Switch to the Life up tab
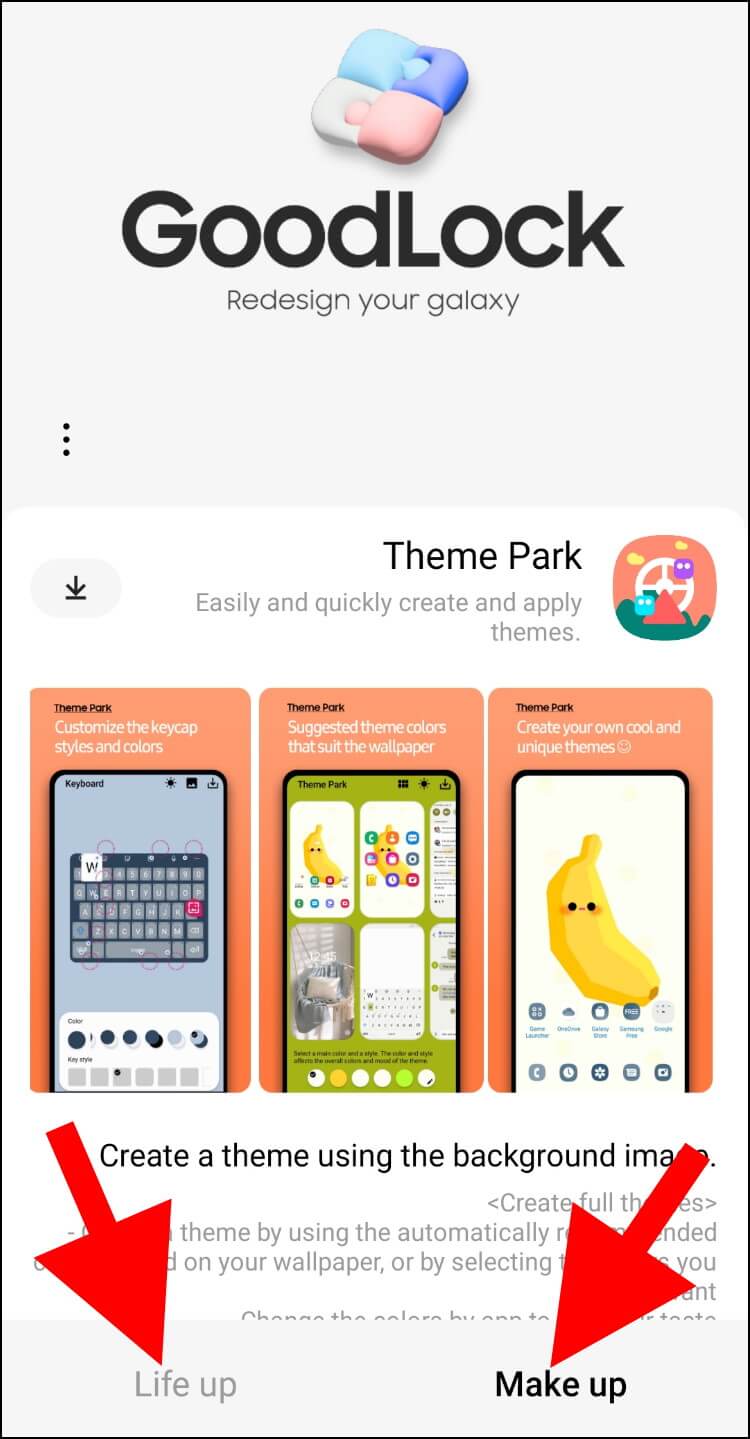This screenshot has height=1439, width=750. pos(185,1384)
